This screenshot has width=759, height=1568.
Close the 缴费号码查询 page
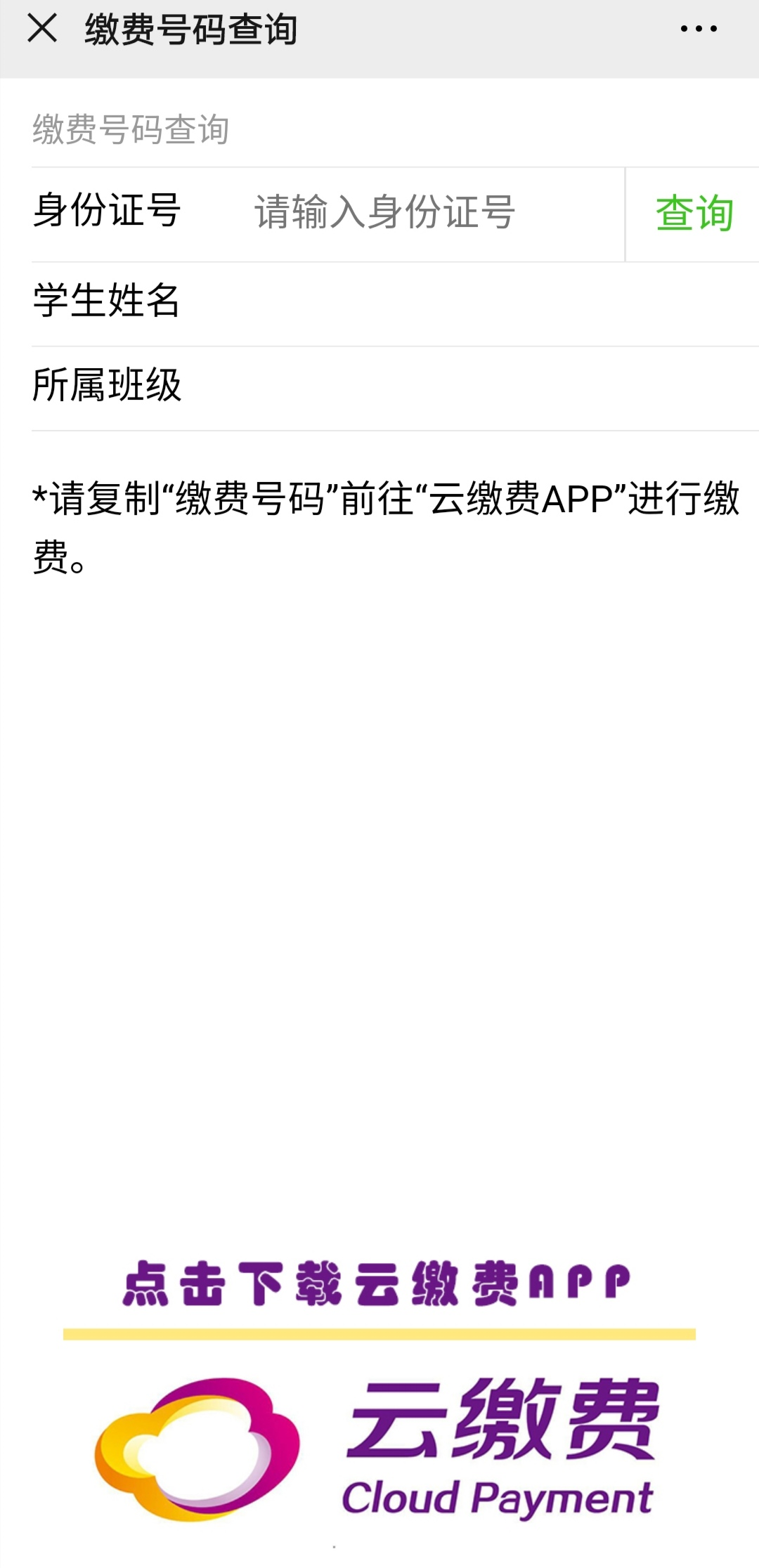42,30
